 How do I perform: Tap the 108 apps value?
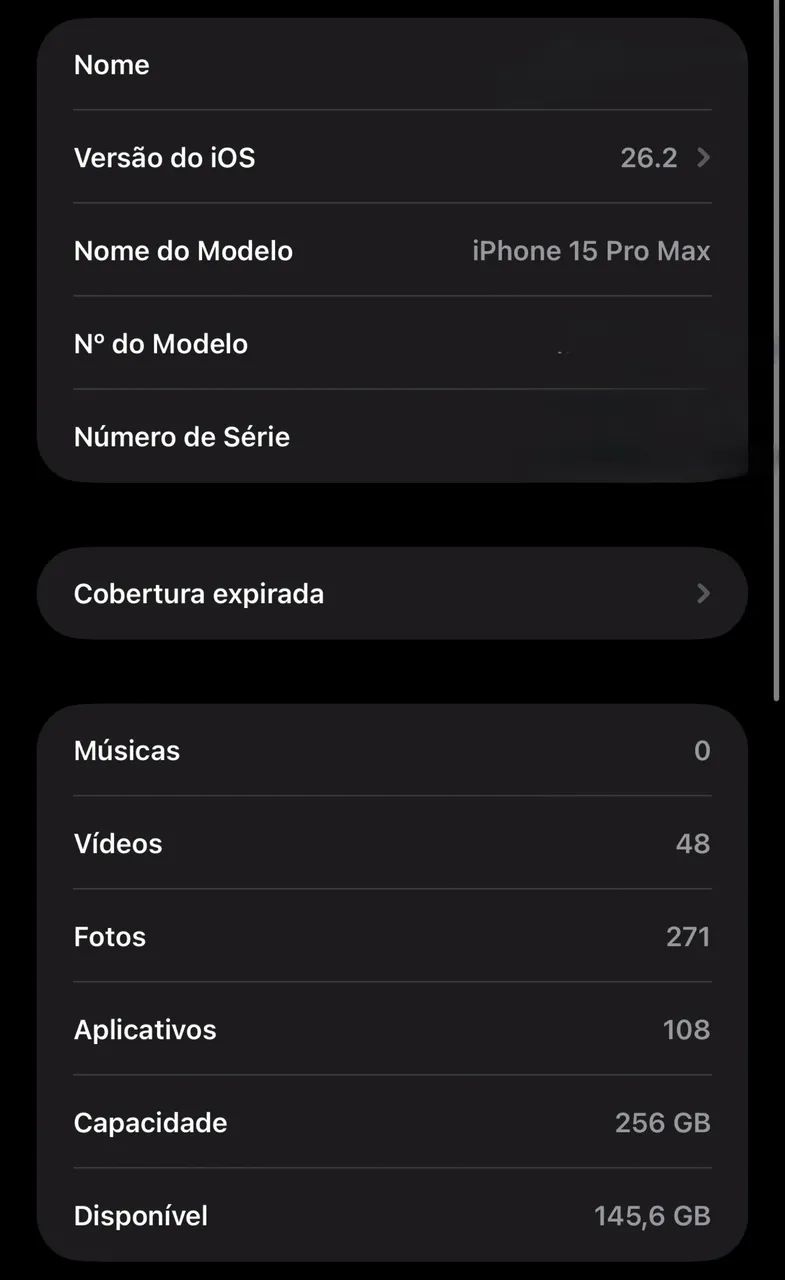click(686, 1029)
